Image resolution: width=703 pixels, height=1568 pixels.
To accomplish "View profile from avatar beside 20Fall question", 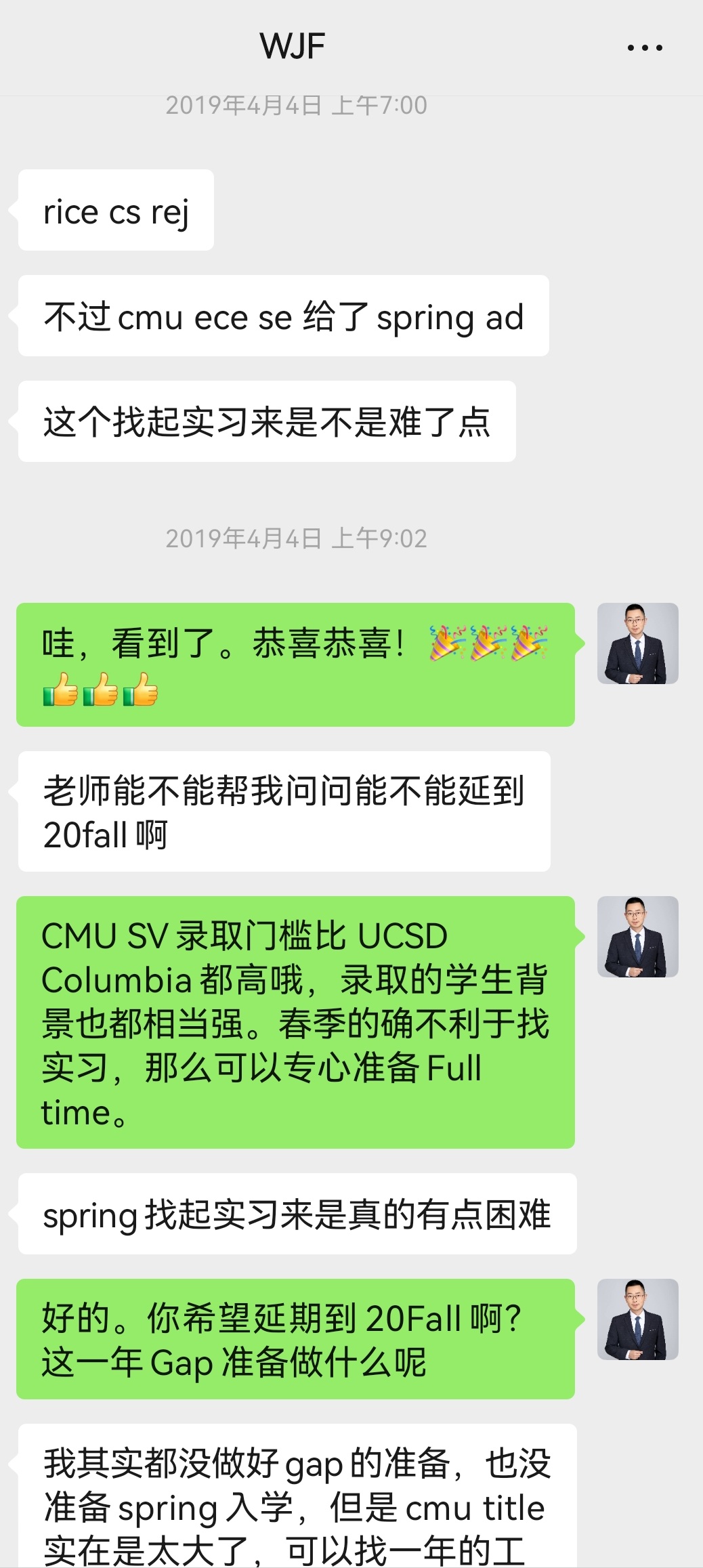I will [637, 1319].
